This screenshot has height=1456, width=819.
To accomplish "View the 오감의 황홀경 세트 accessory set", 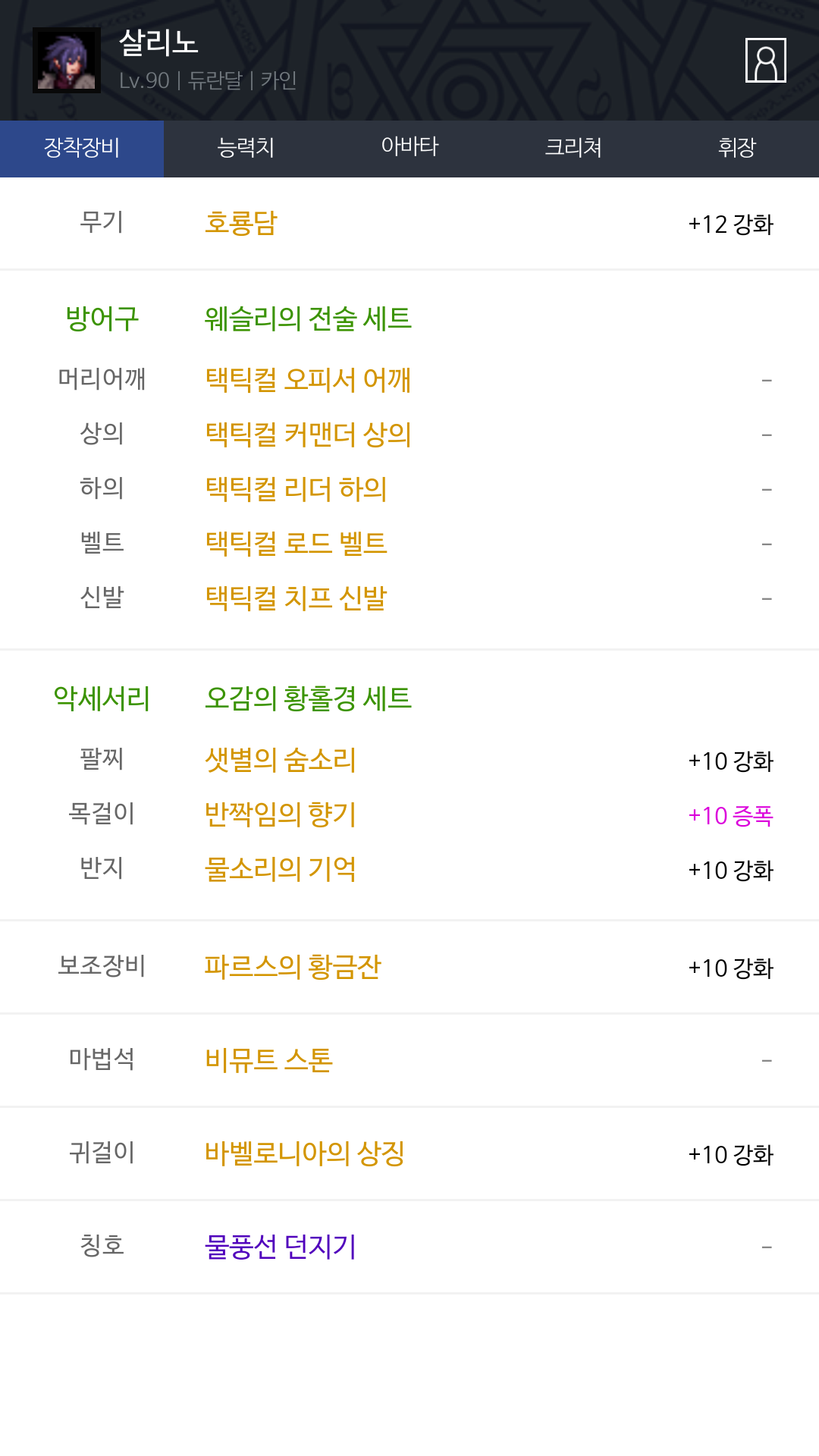I will tap(308, 698).
